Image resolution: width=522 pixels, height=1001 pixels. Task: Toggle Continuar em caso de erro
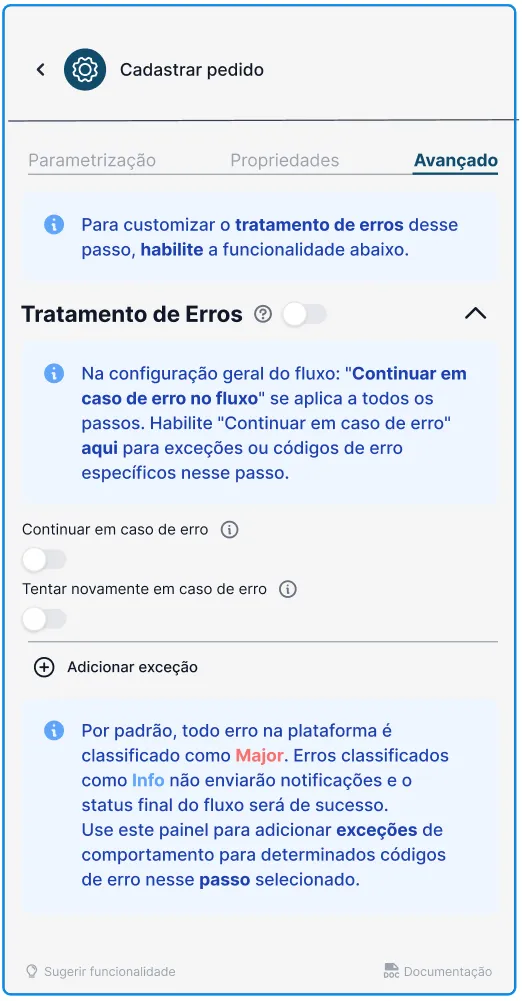44,560
